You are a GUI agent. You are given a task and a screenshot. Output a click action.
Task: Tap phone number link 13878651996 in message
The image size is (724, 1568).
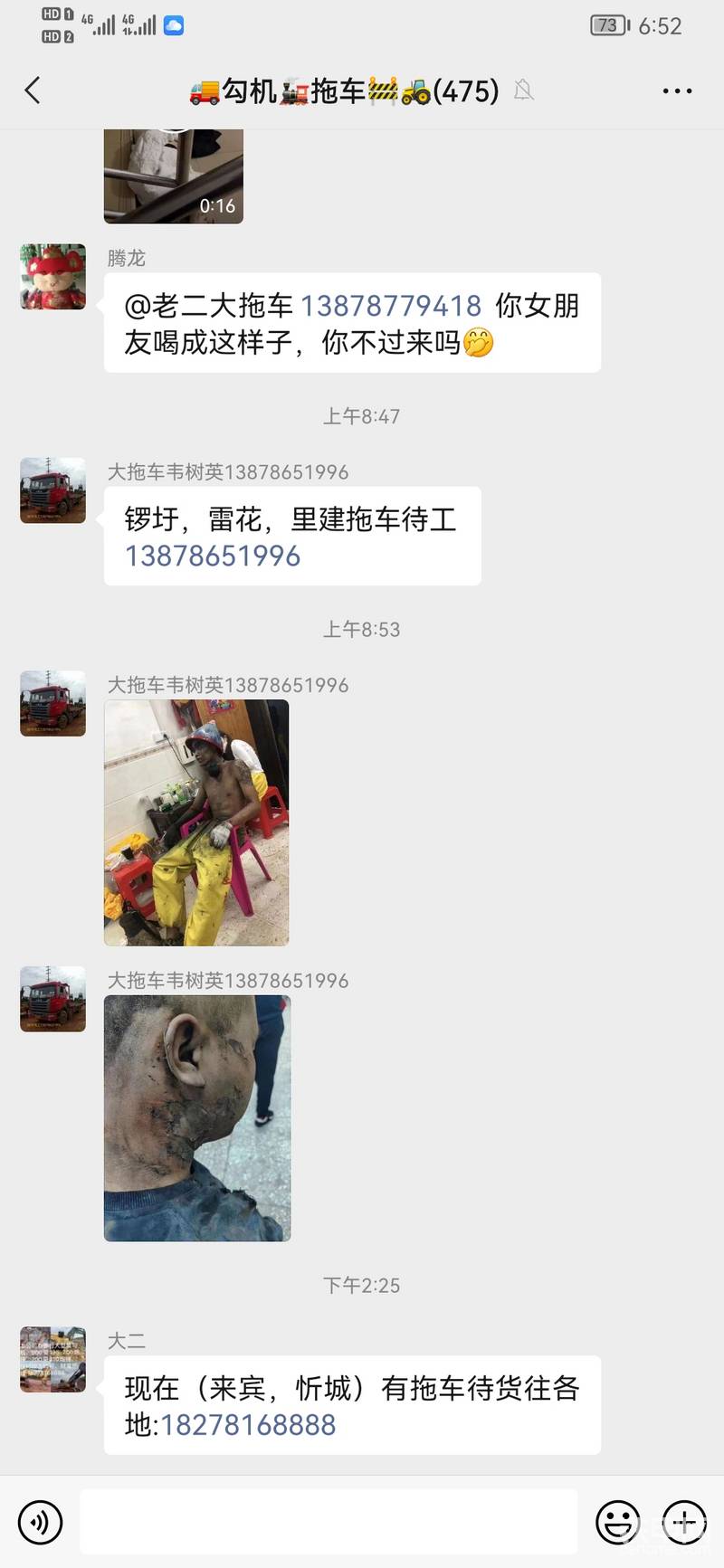[x=213, y=556]
